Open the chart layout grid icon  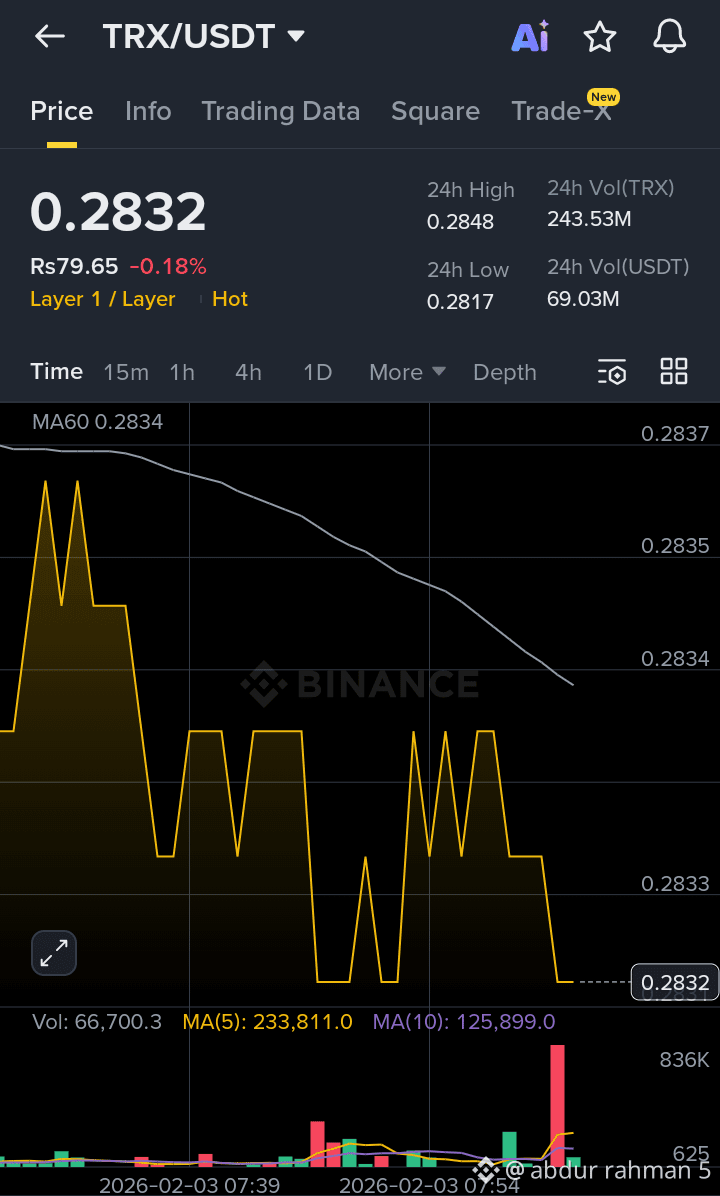point(674,371)
